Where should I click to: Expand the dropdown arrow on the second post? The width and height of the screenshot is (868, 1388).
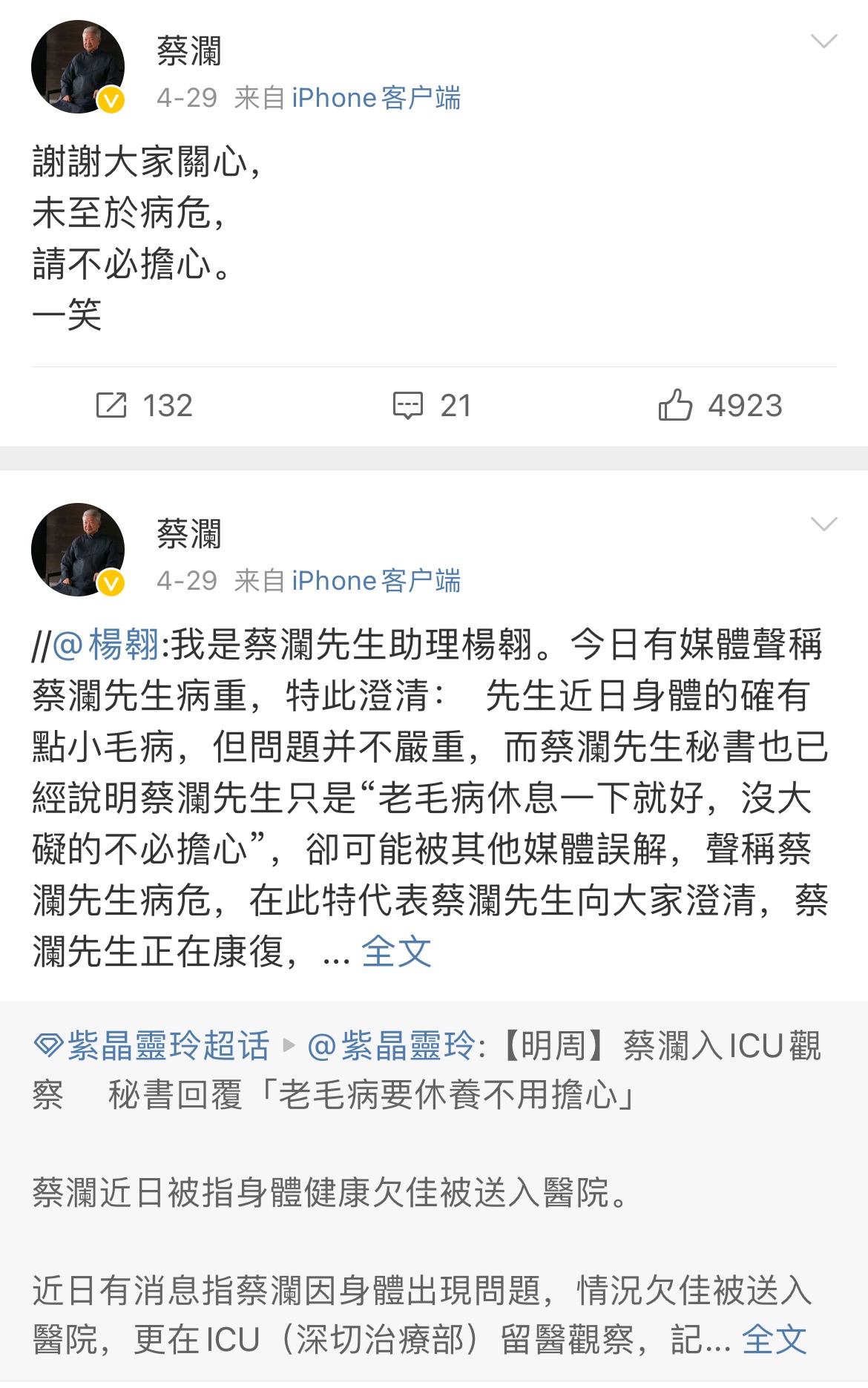tap(823, 524)
